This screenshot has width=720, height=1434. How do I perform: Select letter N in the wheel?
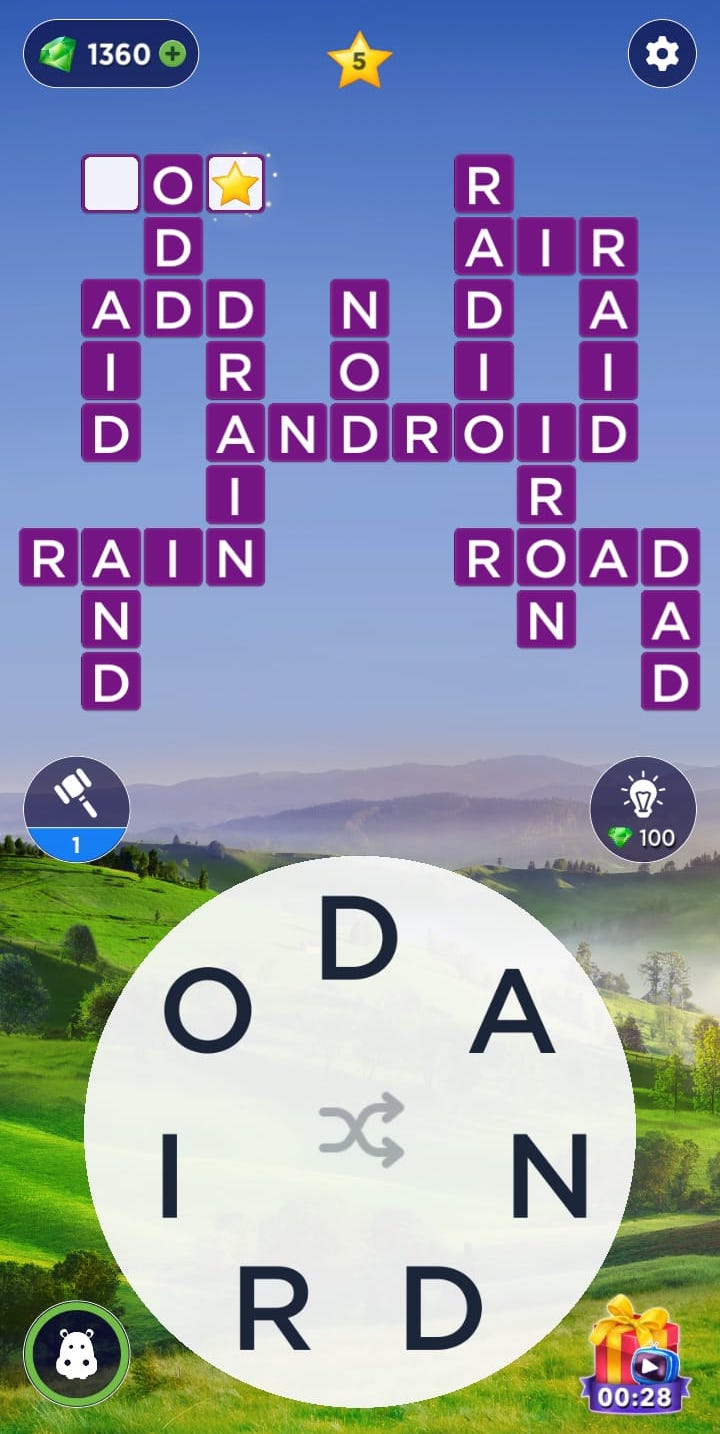click(x=549, y=1177)
